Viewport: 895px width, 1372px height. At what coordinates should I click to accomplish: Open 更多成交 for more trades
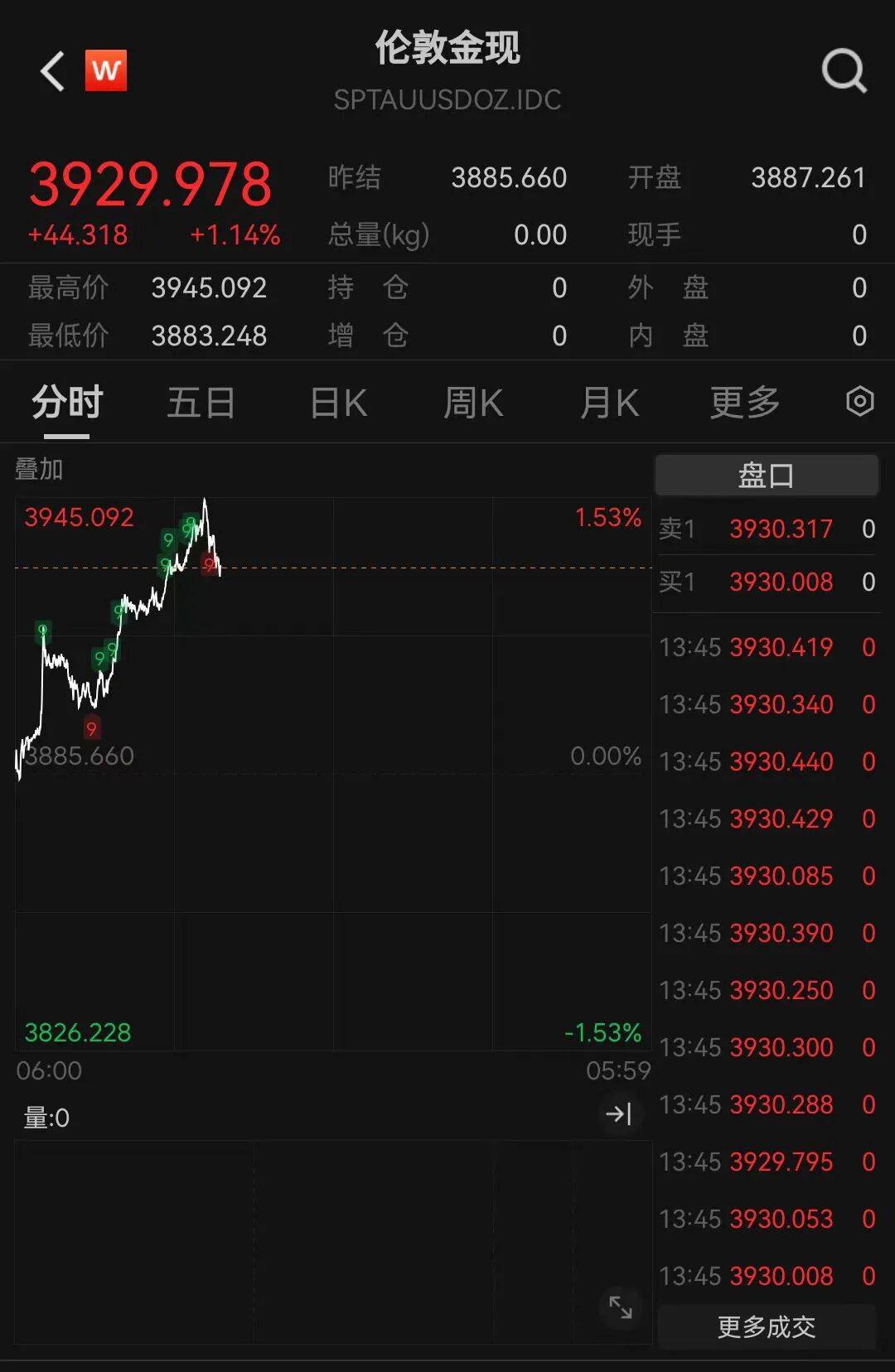tap(767, 1327)
